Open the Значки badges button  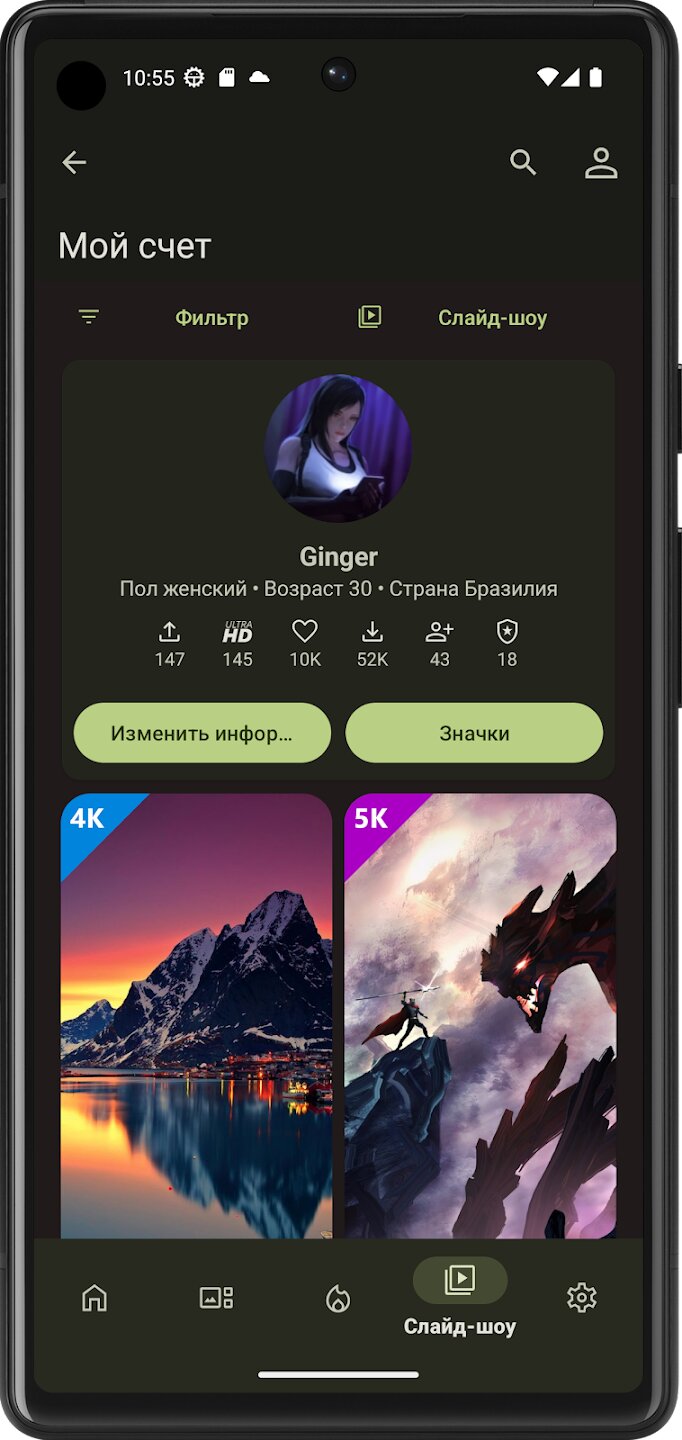[x=474, y=733]
